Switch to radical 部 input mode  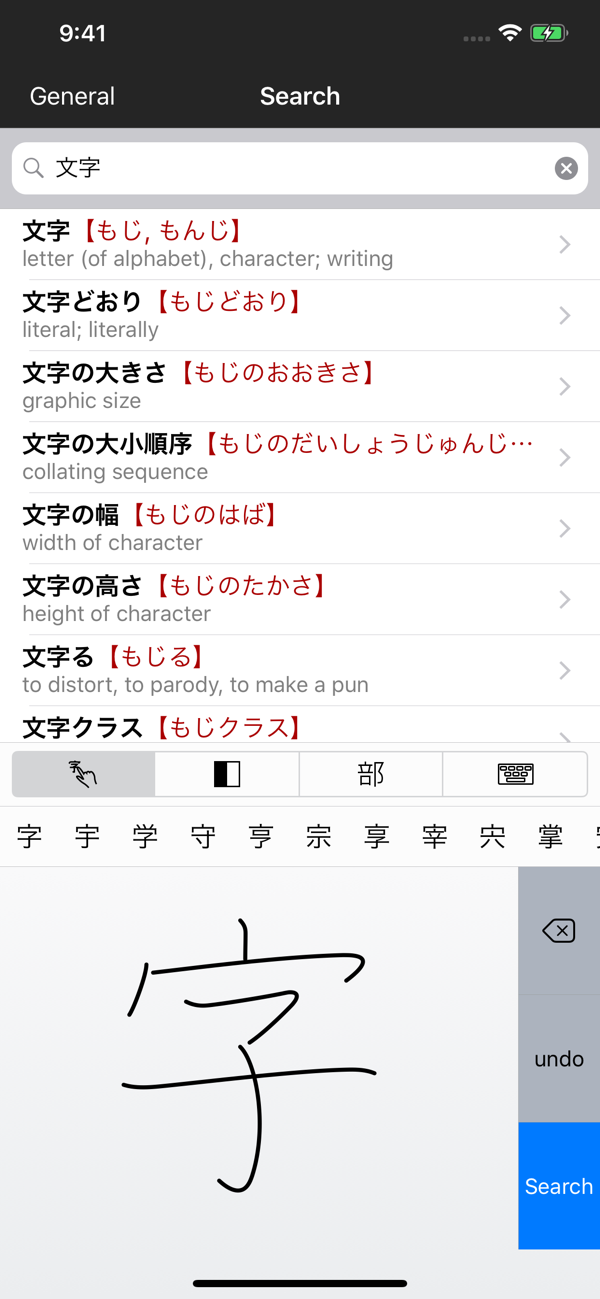pos(371,774)
